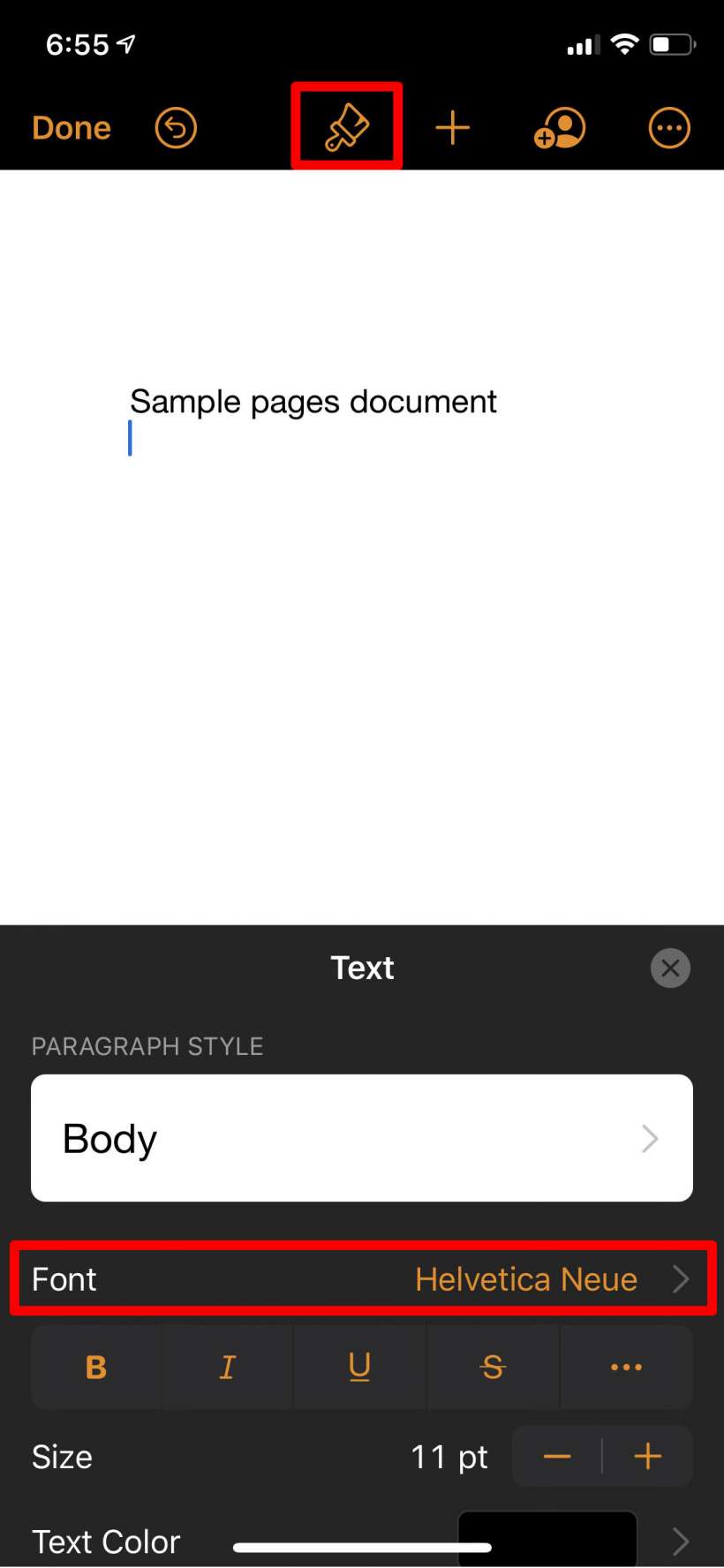This screenshot has width=724, height=1568.
Task: Undo the last change
Action: 176,128
